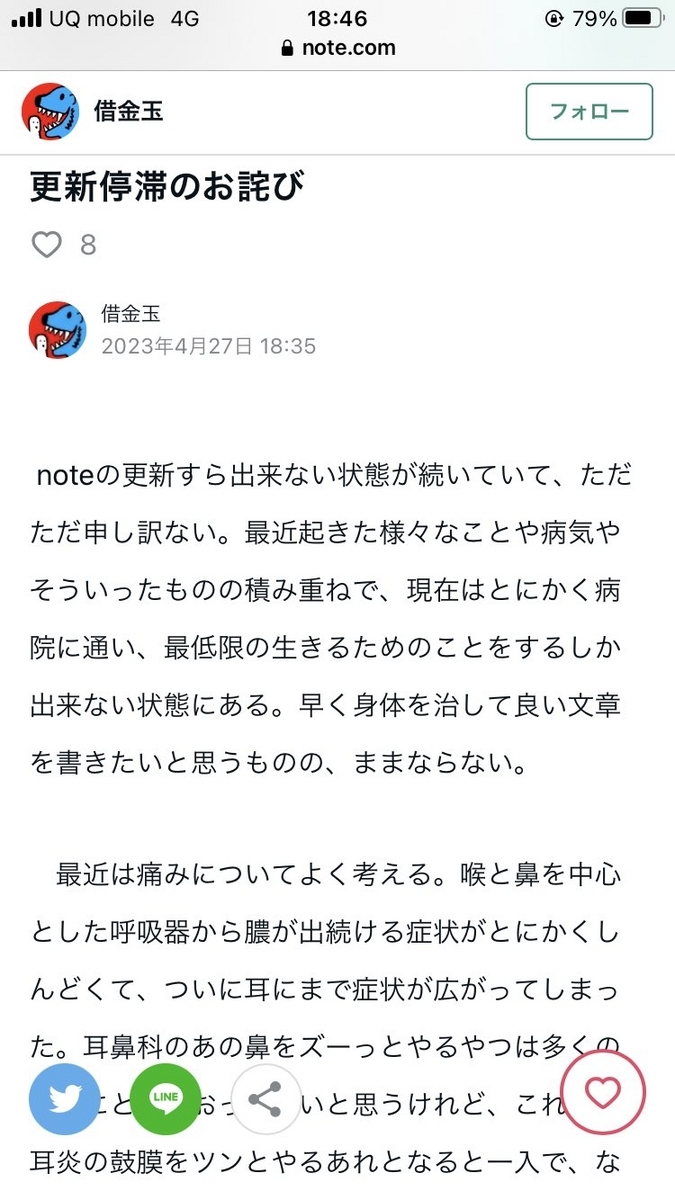
Task: Share this article on Twitter
Action: pos(65,1099)
